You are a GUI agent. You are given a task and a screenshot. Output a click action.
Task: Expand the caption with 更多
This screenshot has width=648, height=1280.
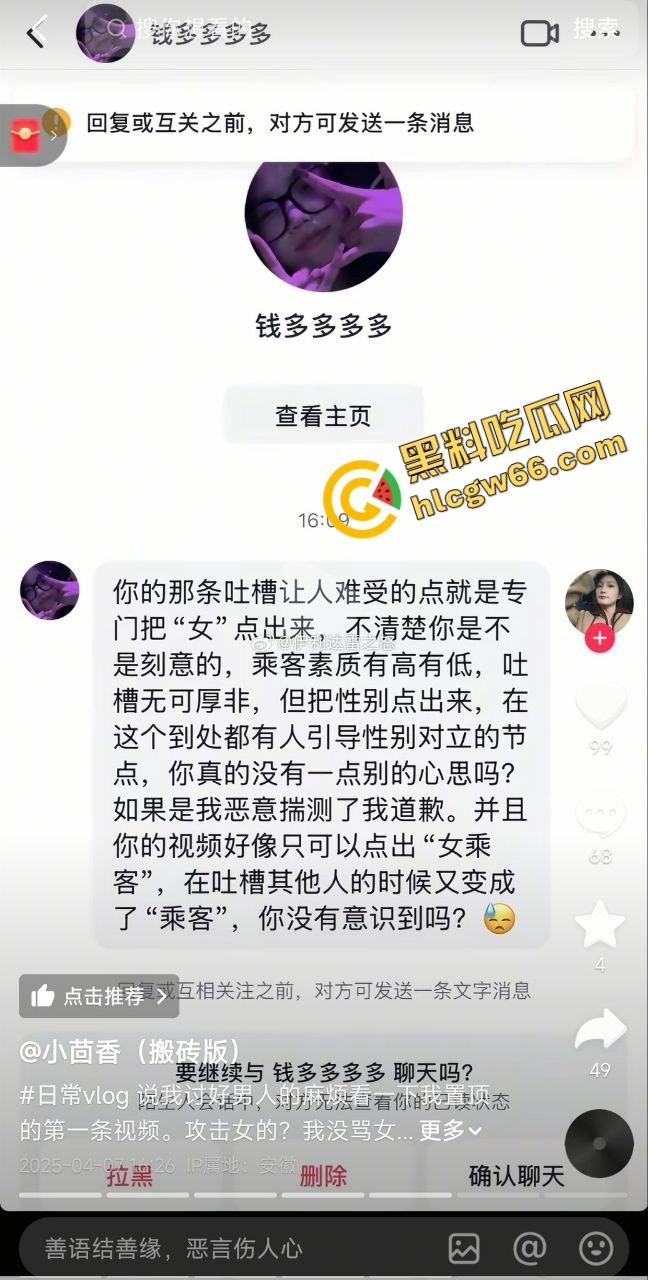click(450, 1130)
